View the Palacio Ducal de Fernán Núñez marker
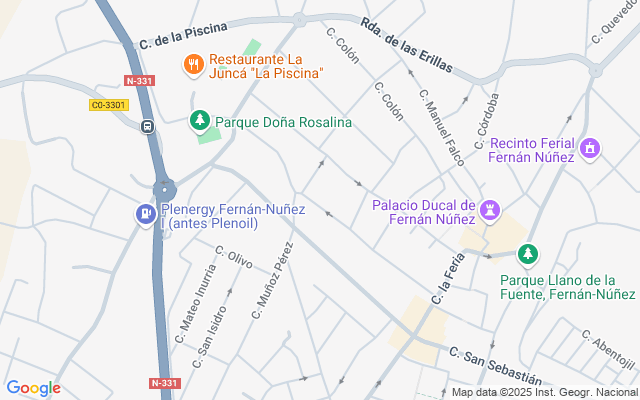 (x=490, y=211)
